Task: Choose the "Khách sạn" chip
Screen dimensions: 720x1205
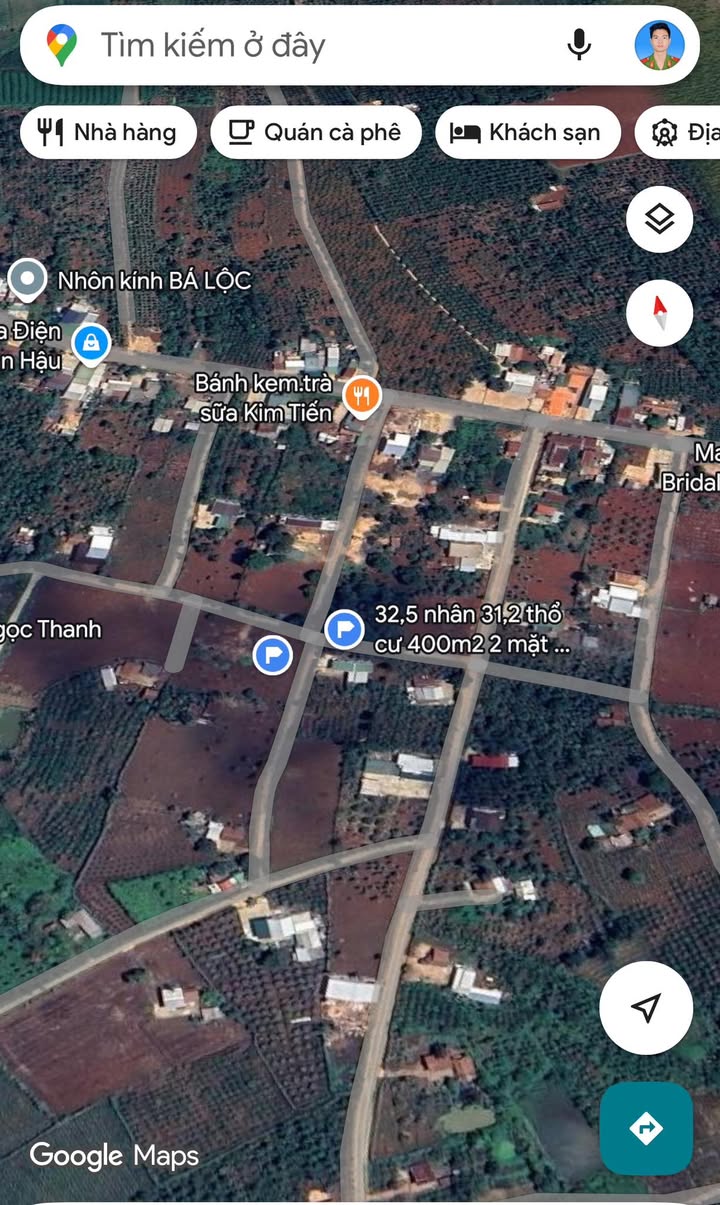Action: (527, 132)
